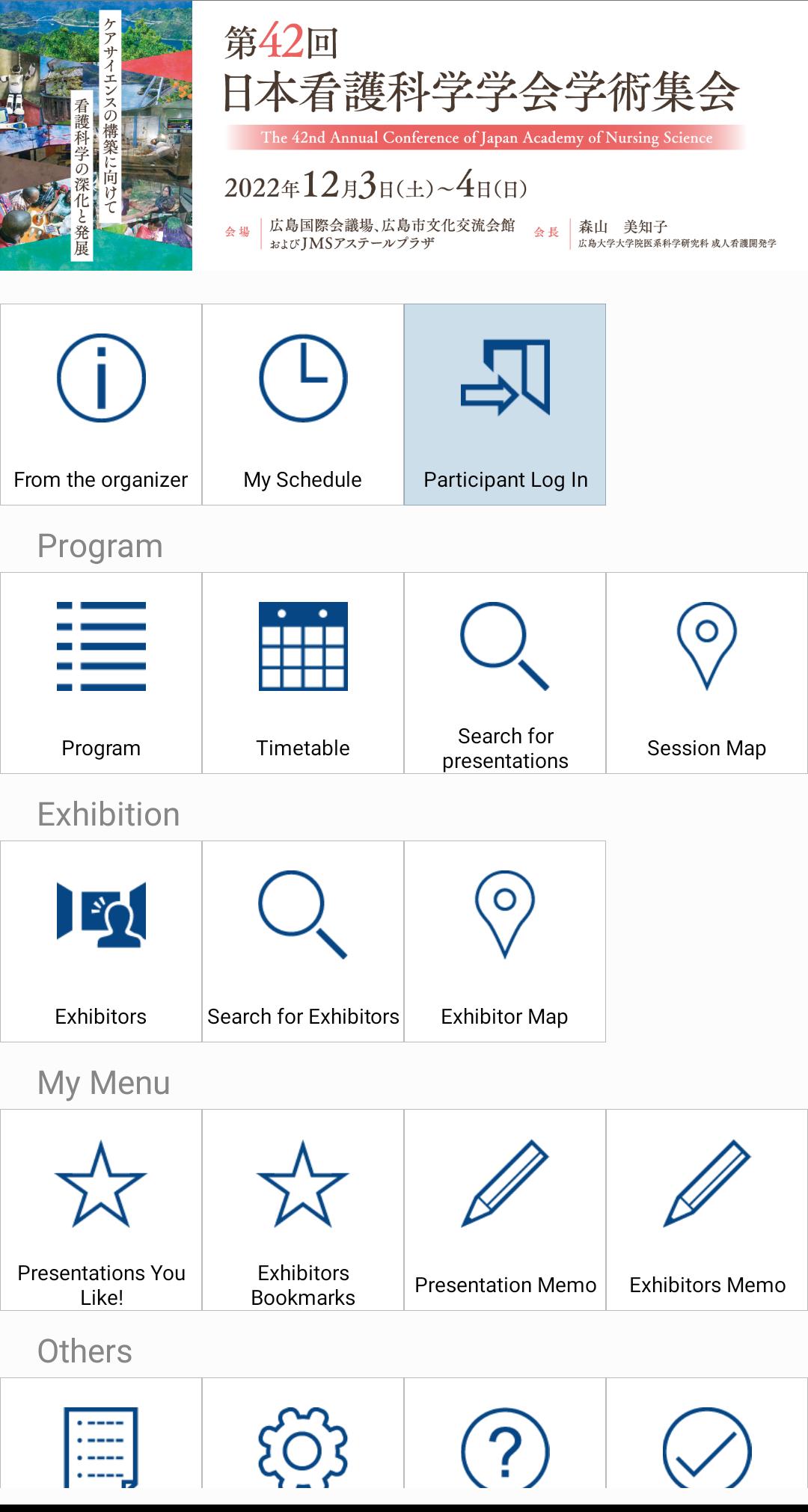808x1512 pixels.
Task: Open Exhibitors Bookmarks
Action: pyautogui.click(x=303, y=1210)
